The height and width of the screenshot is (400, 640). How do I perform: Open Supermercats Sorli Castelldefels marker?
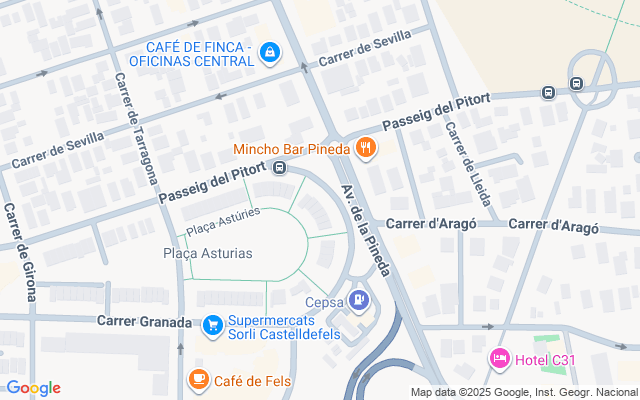pyautogui.click(x=212, y=325)
